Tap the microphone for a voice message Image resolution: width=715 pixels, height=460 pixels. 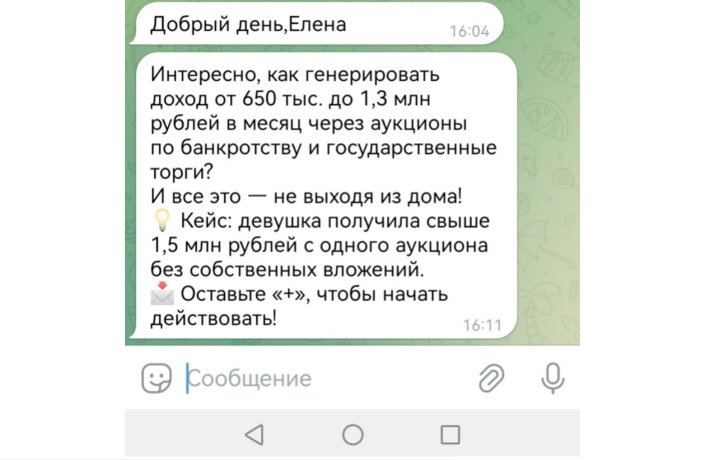(x=552, y=377)
